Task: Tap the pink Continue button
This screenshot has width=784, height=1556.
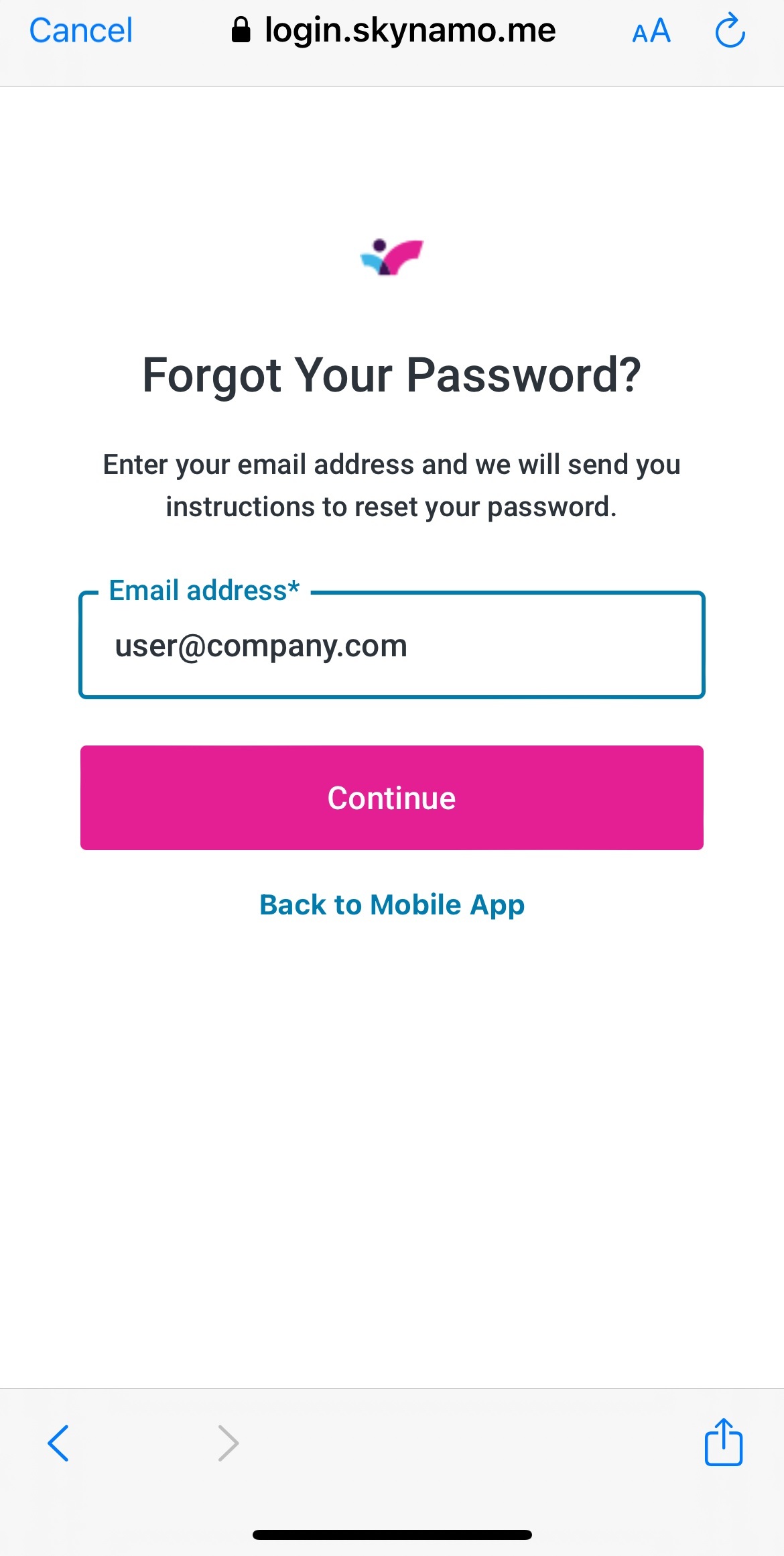Action: (392, 798)
